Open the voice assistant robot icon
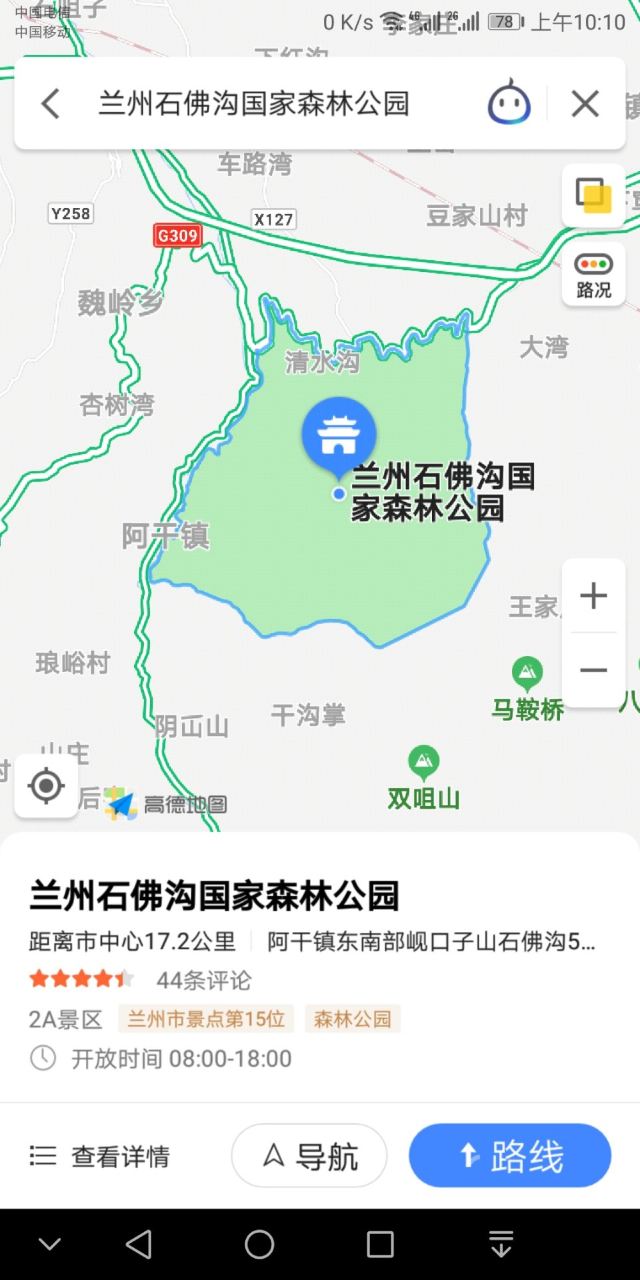Image resolution: width=640 pixels, height=1280 pixels. (509, 102)
